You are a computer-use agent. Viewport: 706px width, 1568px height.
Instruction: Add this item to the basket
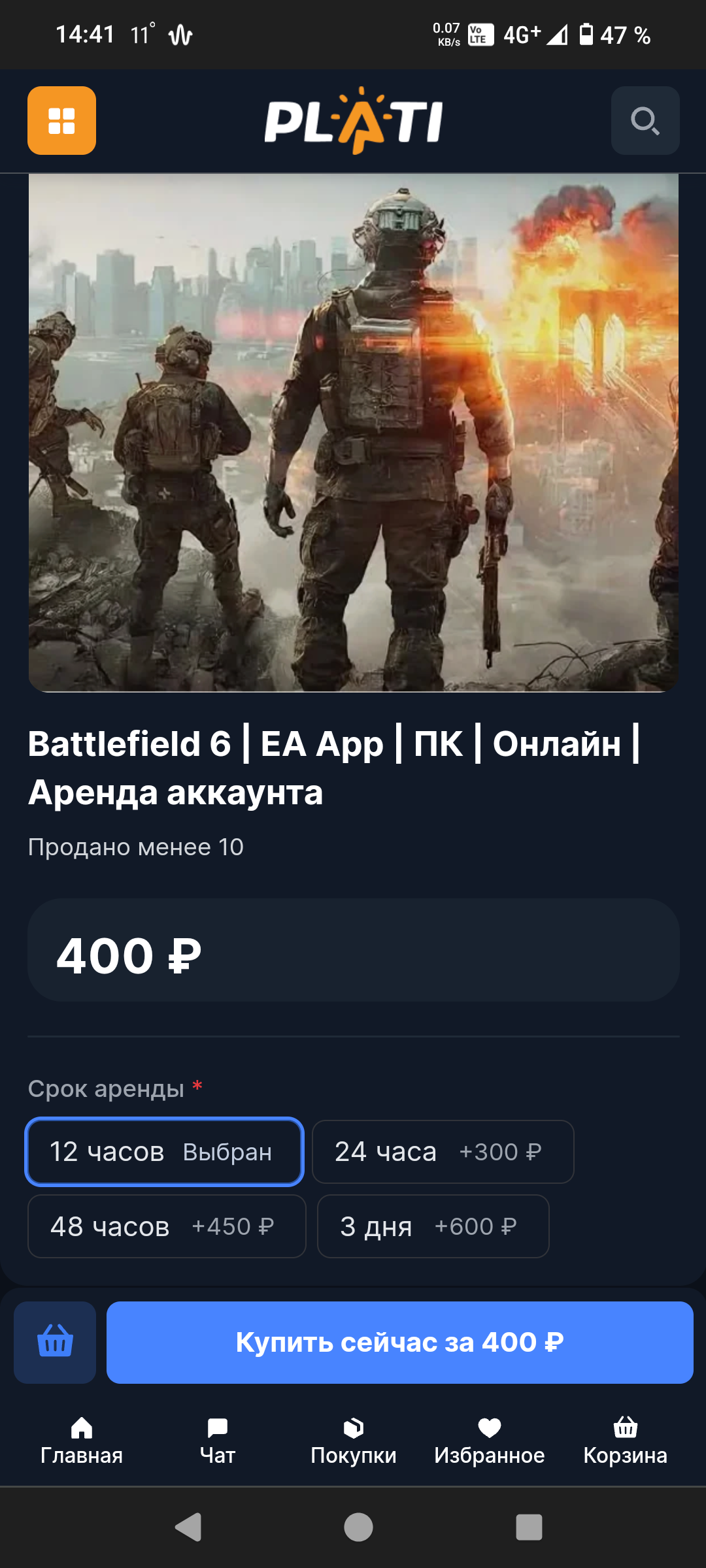(x=55, y=1342)
